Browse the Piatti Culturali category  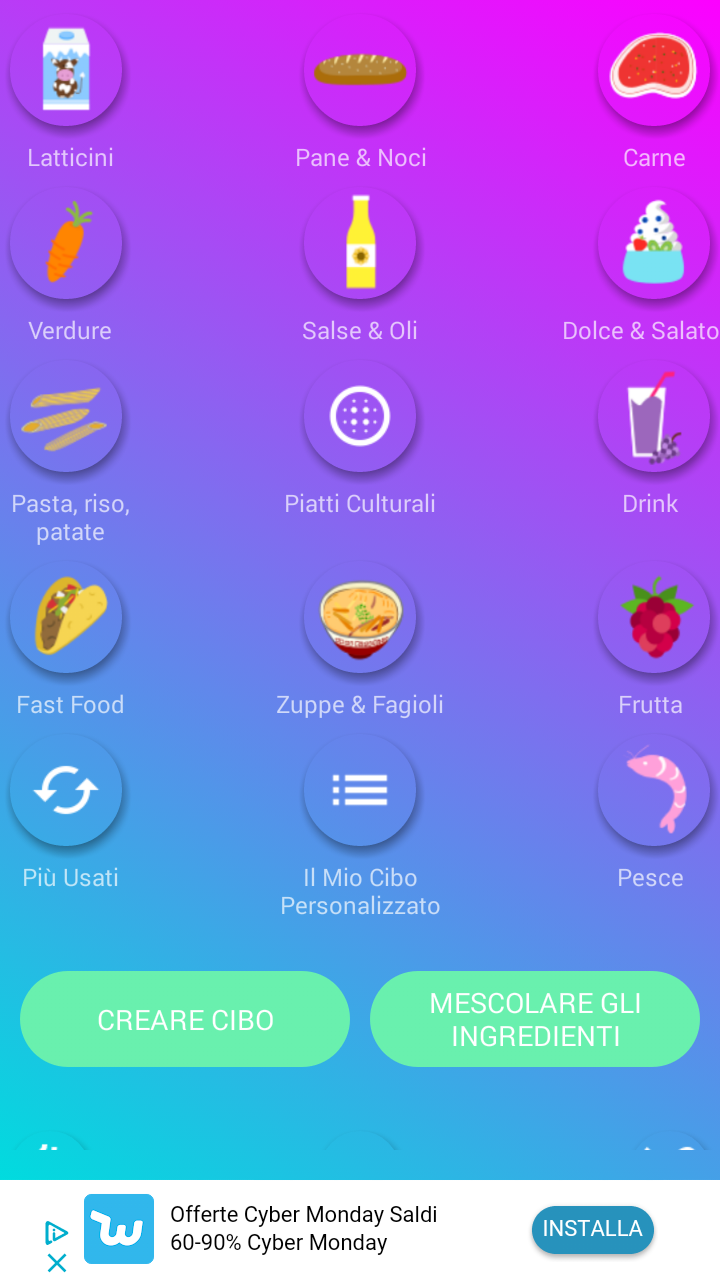pyautogui.click(x=360, y=416)
